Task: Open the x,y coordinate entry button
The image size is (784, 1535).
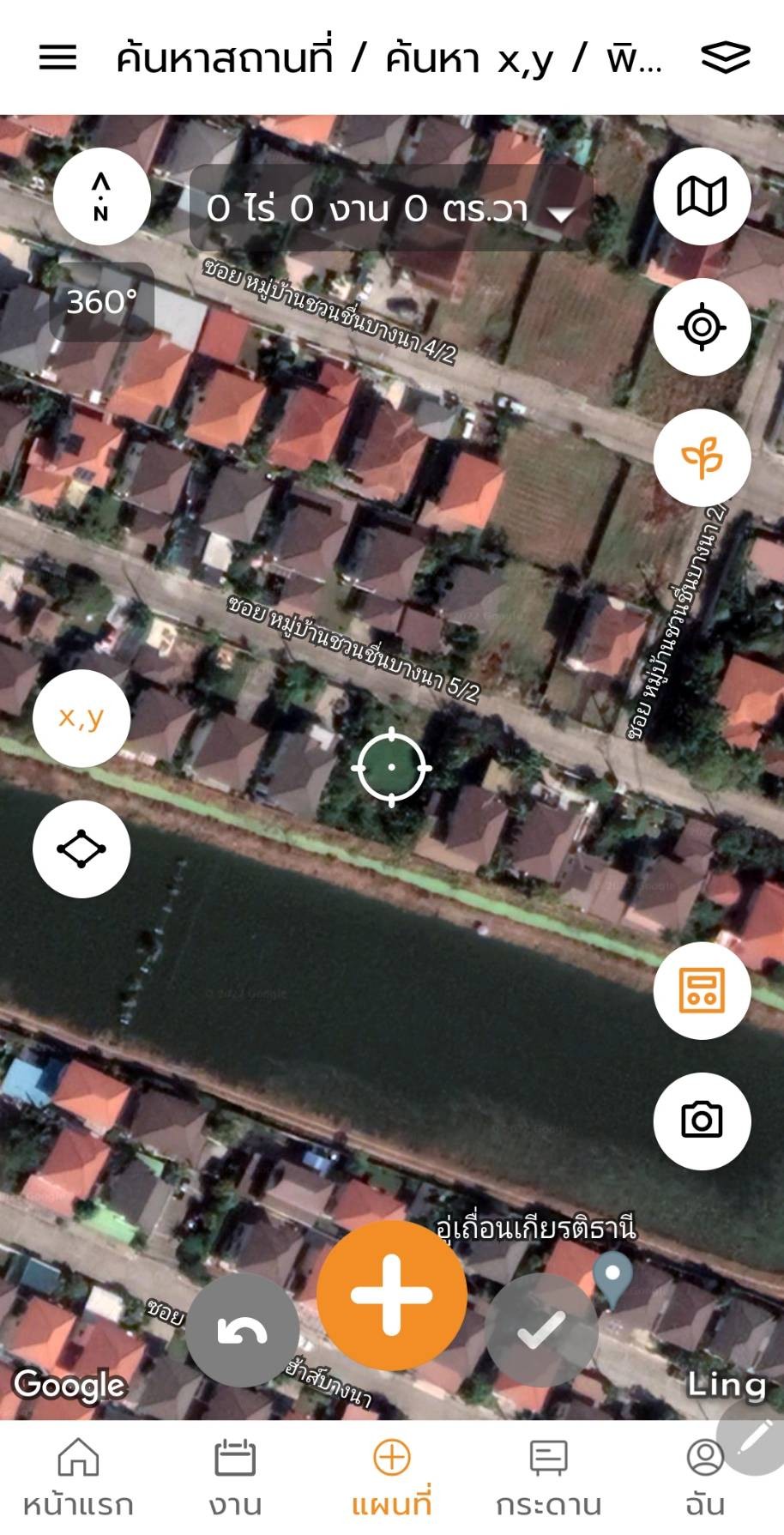Action: (x=81, y=718)
